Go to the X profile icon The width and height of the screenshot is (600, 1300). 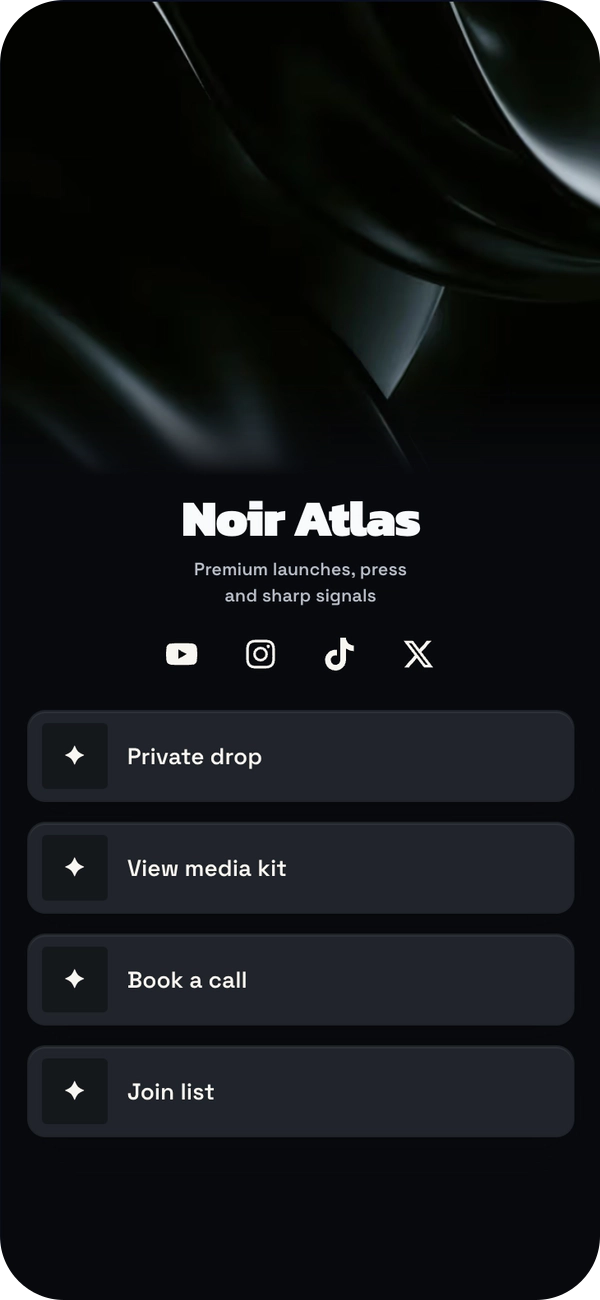[418, 654]
